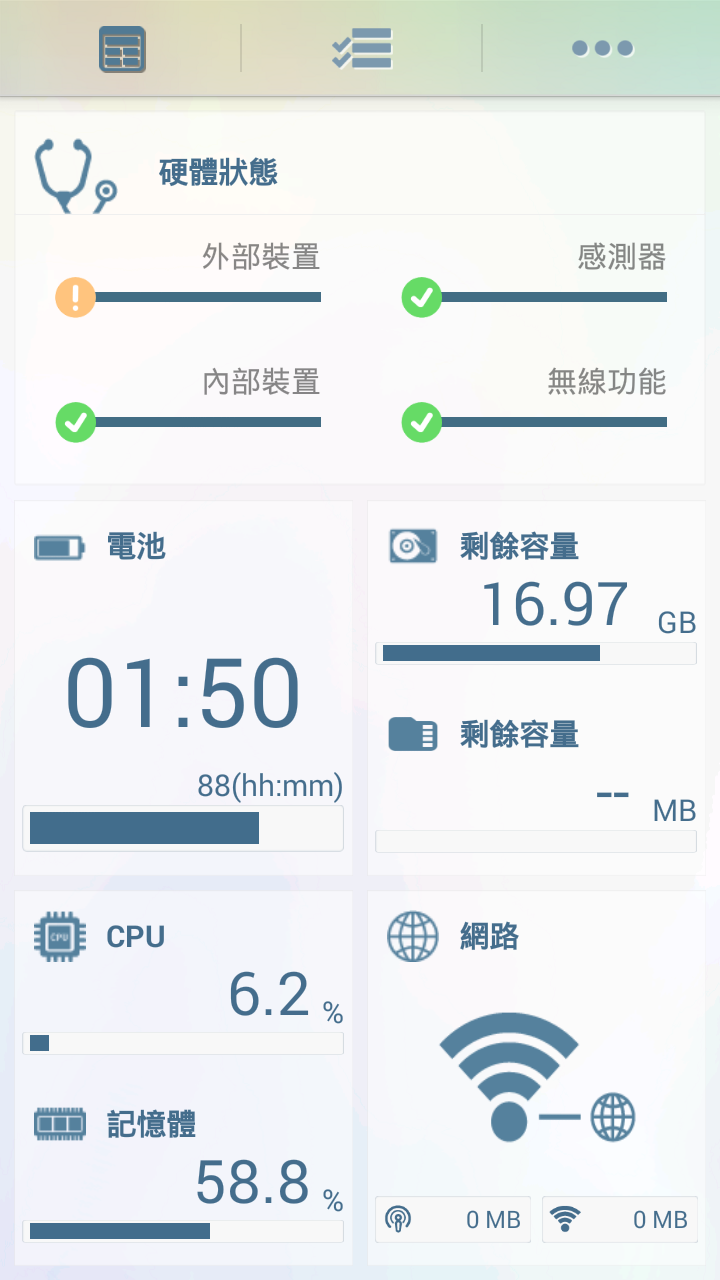Tap the CPU chip icon

tap(60, 936)
